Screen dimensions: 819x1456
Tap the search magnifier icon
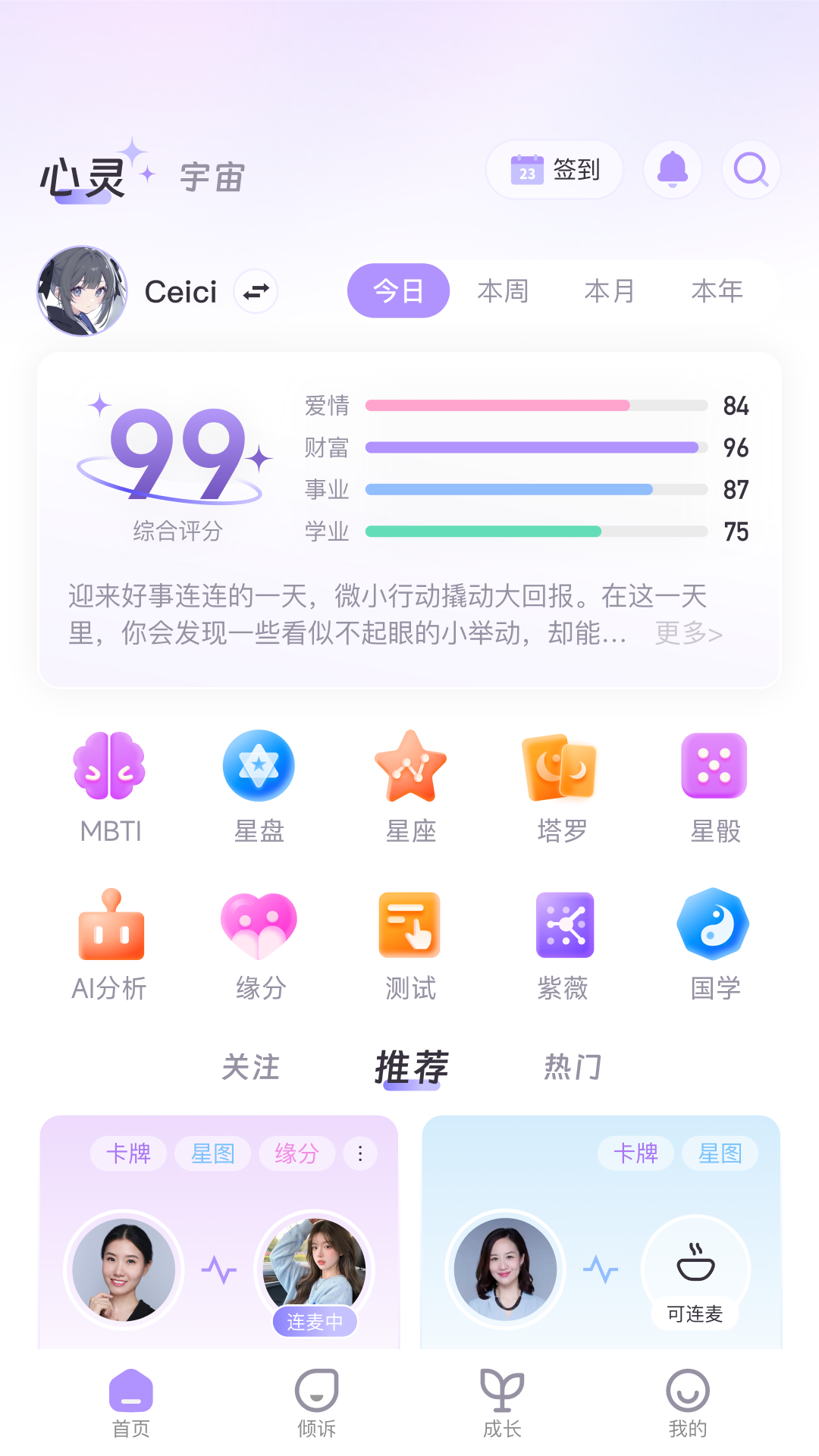[x=750, y=170]
